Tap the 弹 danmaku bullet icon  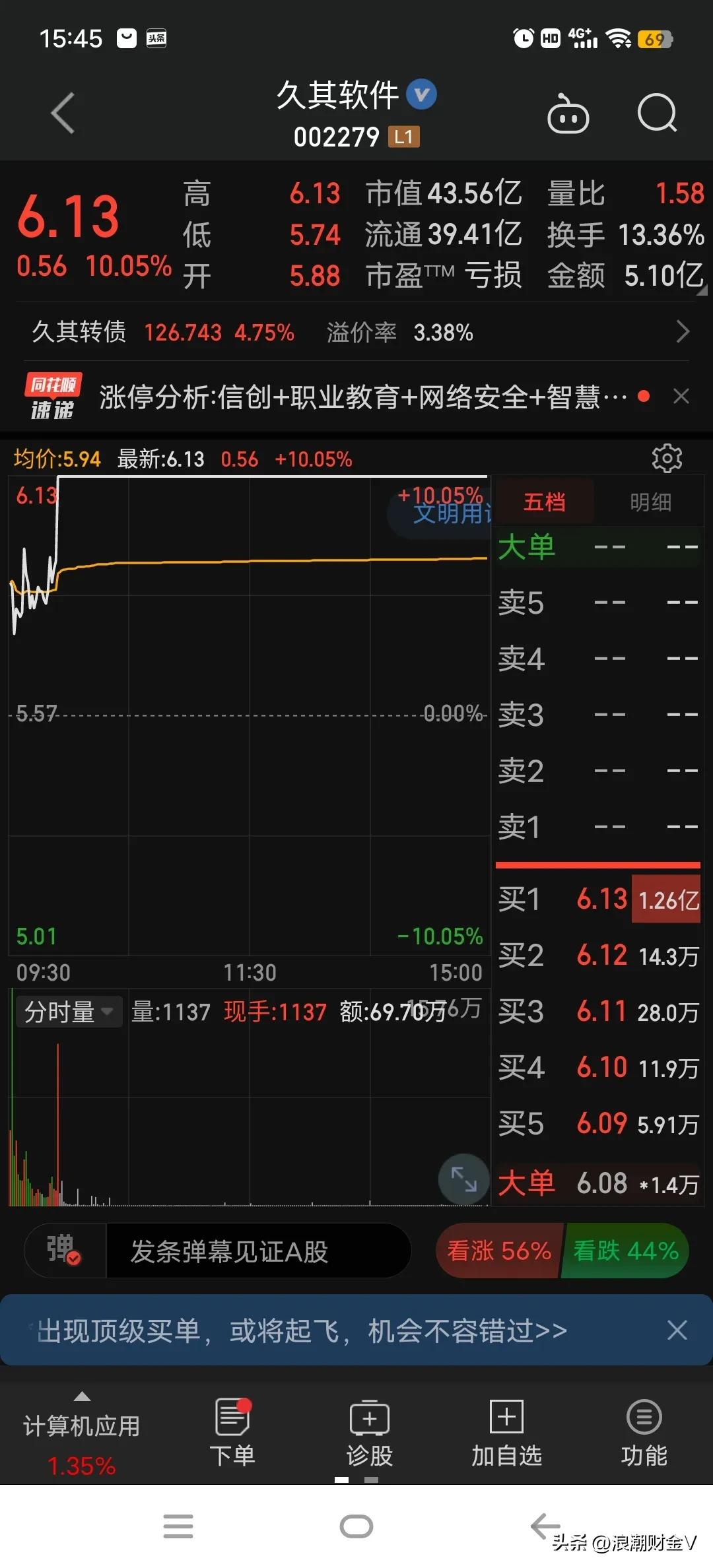(64, 1249)
